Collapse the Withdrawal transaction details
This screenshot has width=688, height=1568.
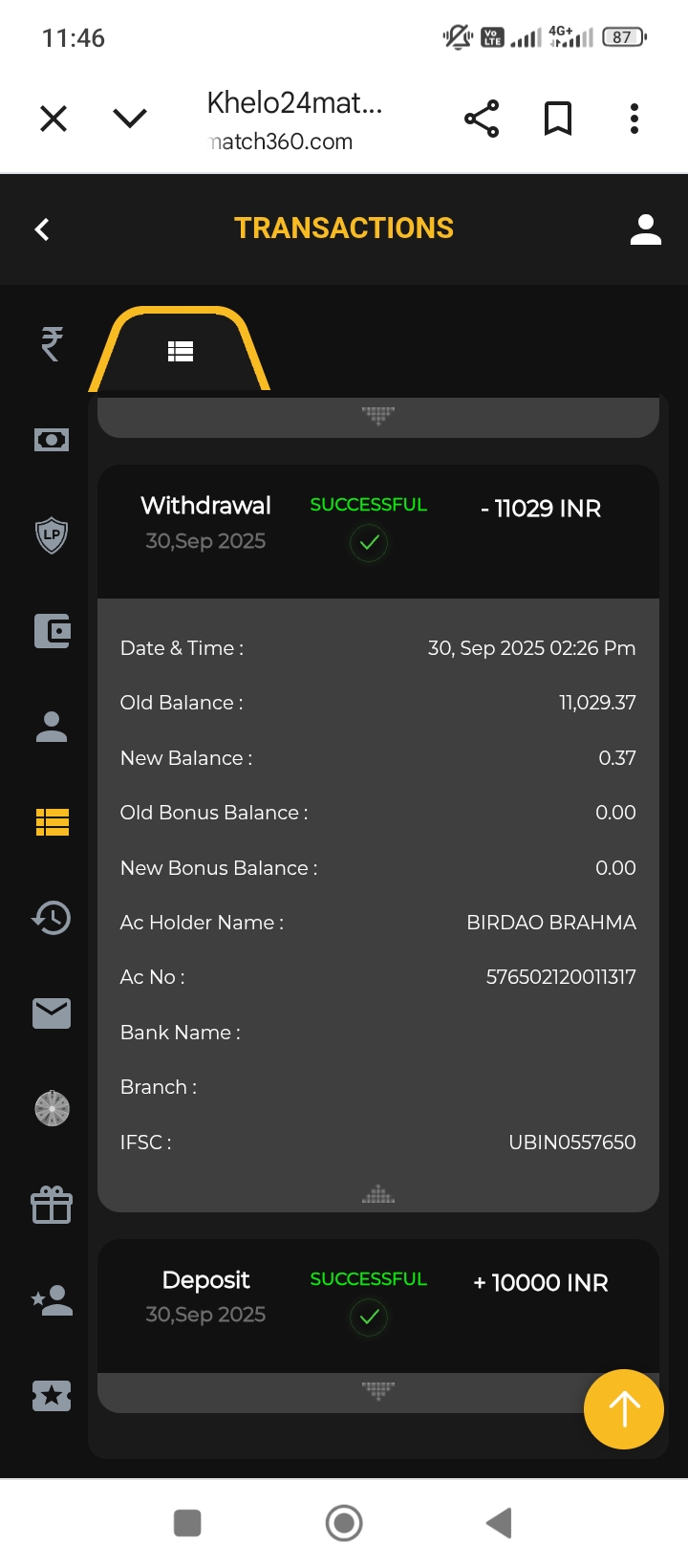[378, 1195]
